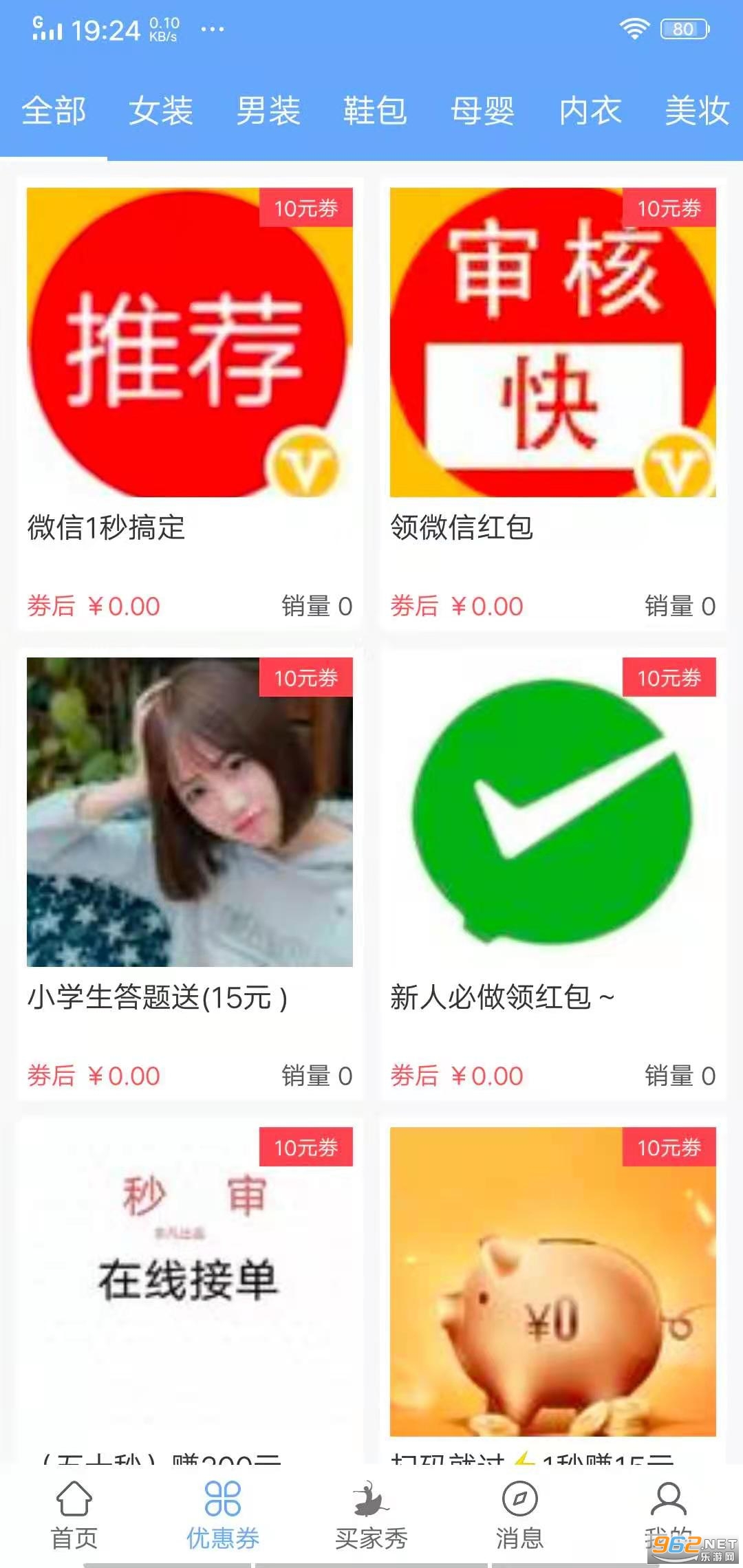Tap the 母婴 category tab
Viewport: 743px width, 1568px height.
point(482,111)
